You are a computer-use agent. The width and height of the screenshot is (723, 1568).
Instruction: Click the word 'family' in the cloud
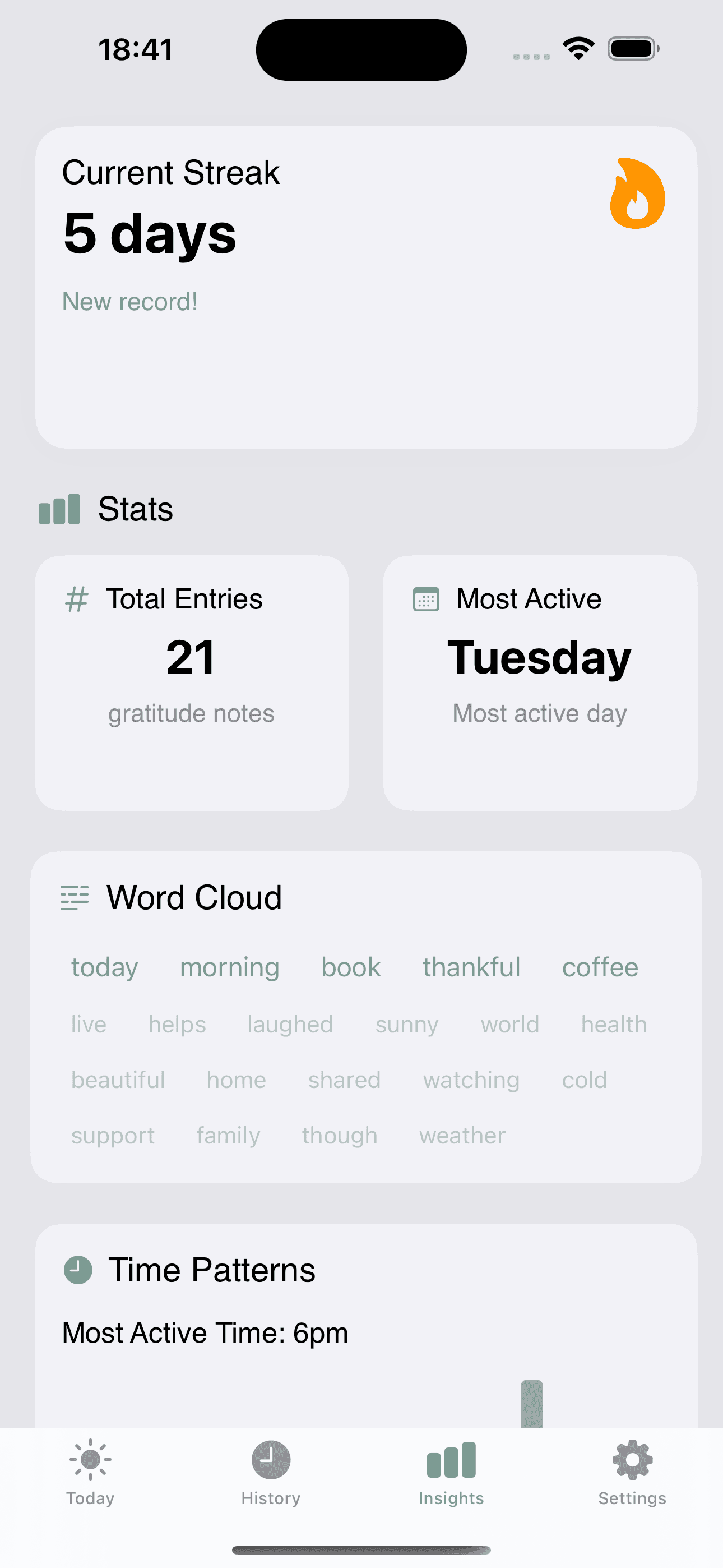coord(228,1135)
